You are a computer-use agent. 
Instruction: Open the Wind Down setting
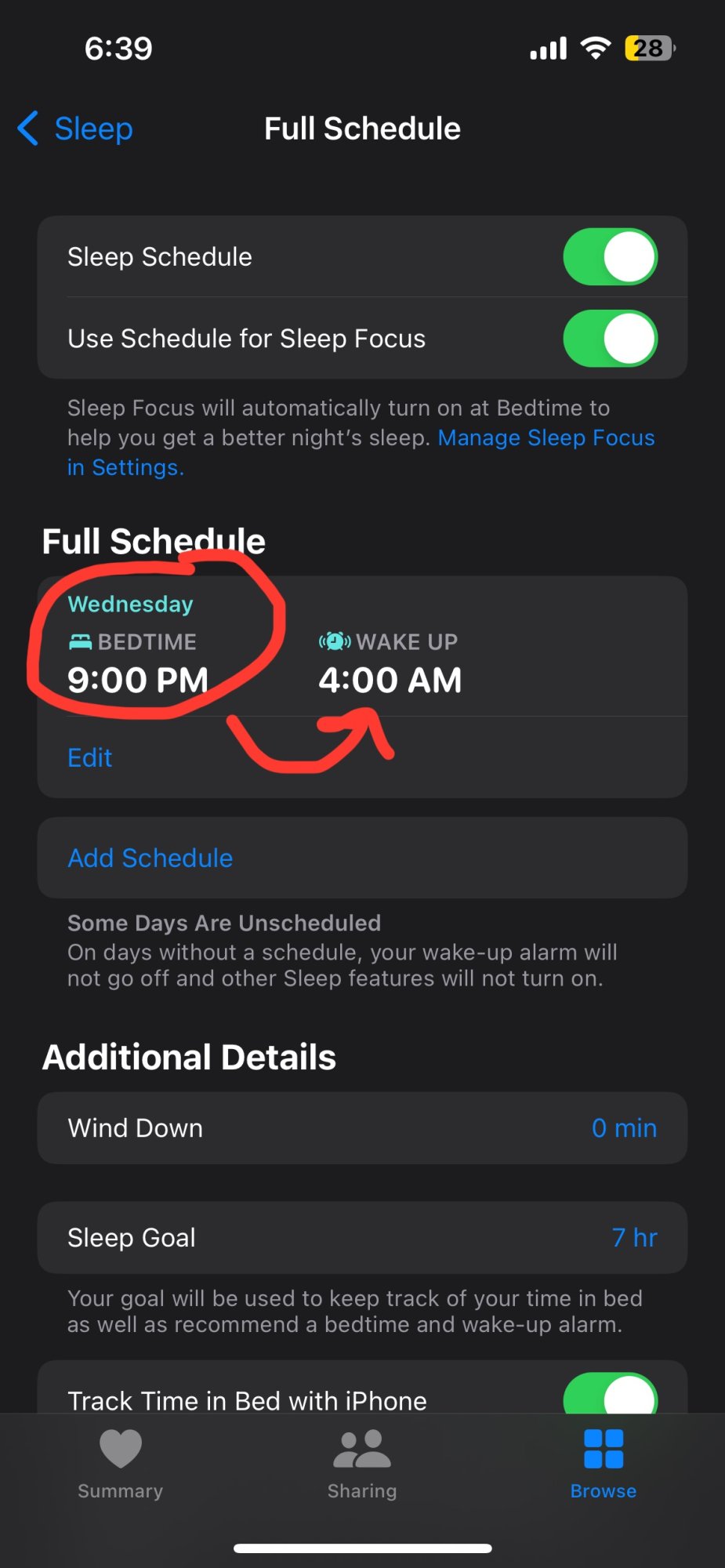(362, 1128)
